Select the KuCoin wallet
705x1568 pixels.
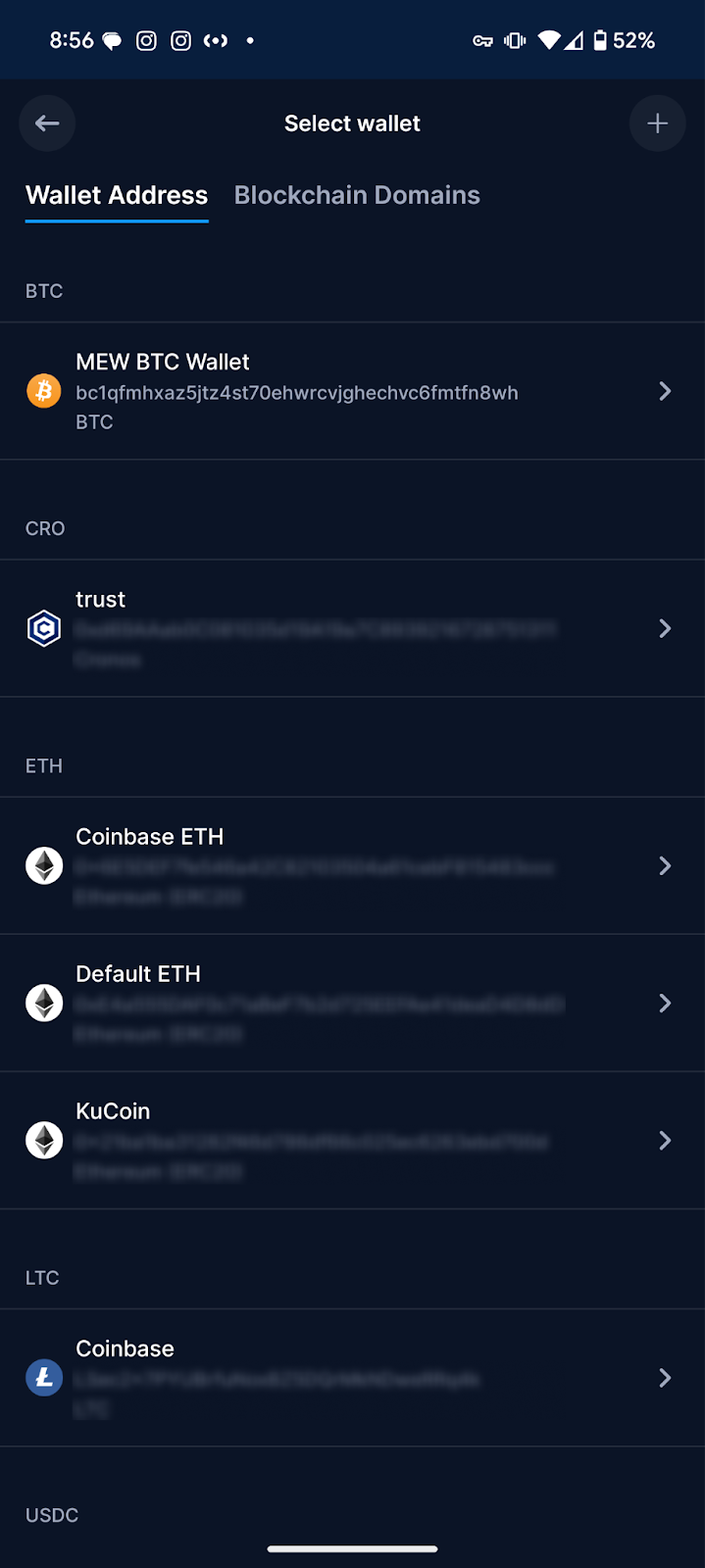point(352,1140)
